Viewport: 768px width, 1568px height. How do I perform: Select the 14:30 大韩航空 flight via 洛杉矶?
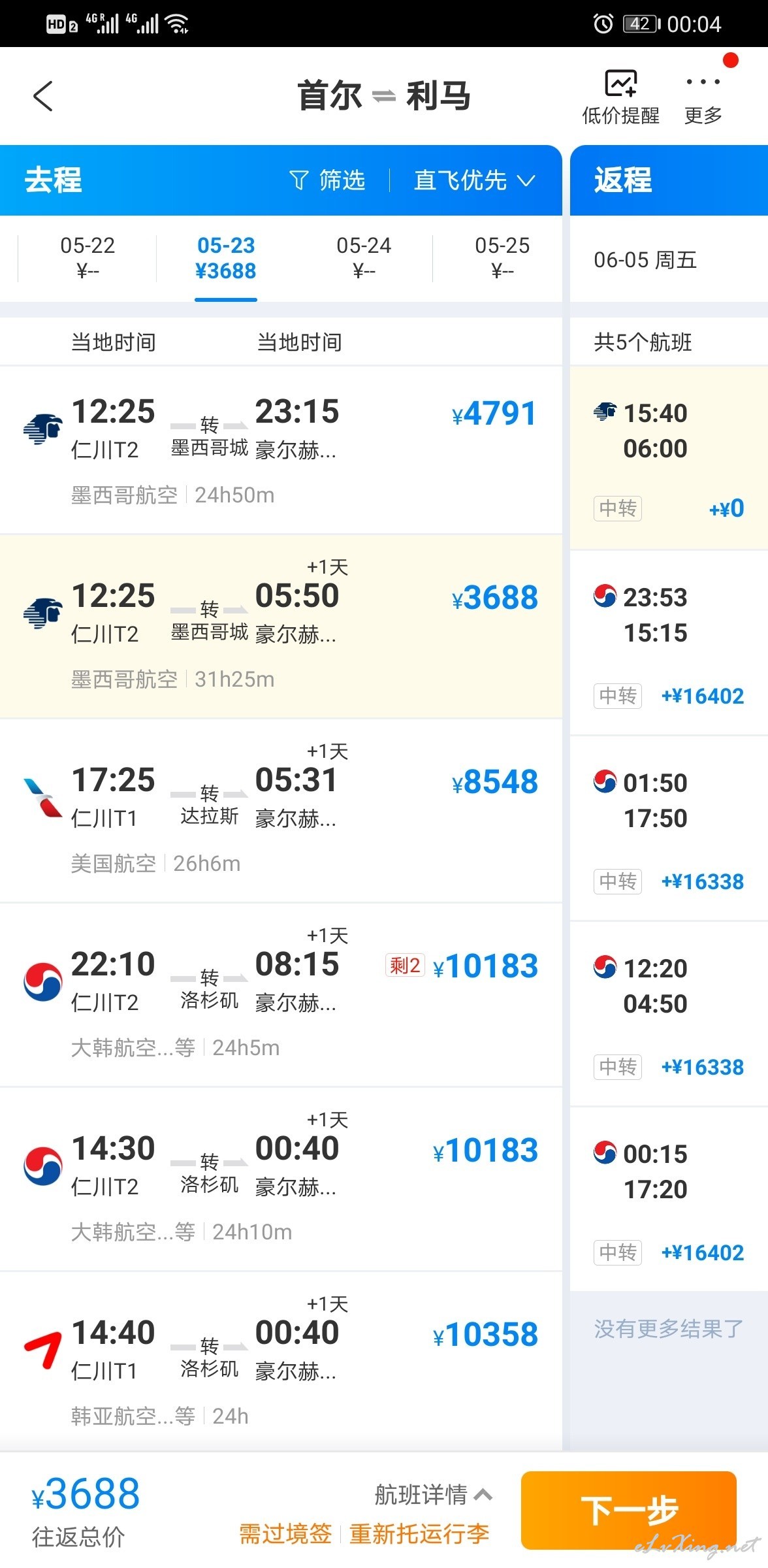(281, 1179)
